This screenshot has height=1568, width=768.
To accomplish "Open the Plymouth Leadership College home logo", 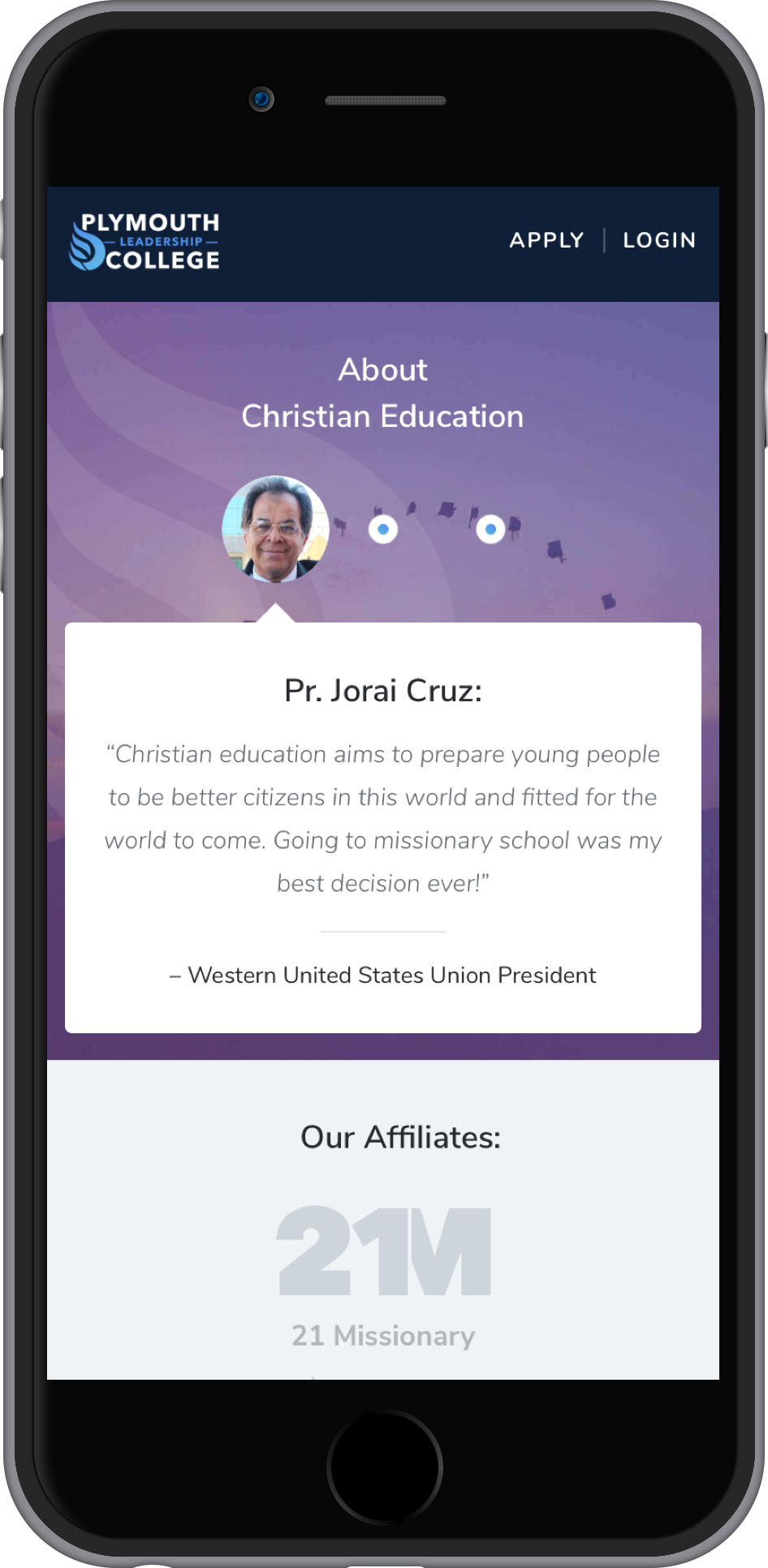I will pyautogui.click(x=146, y=242).
